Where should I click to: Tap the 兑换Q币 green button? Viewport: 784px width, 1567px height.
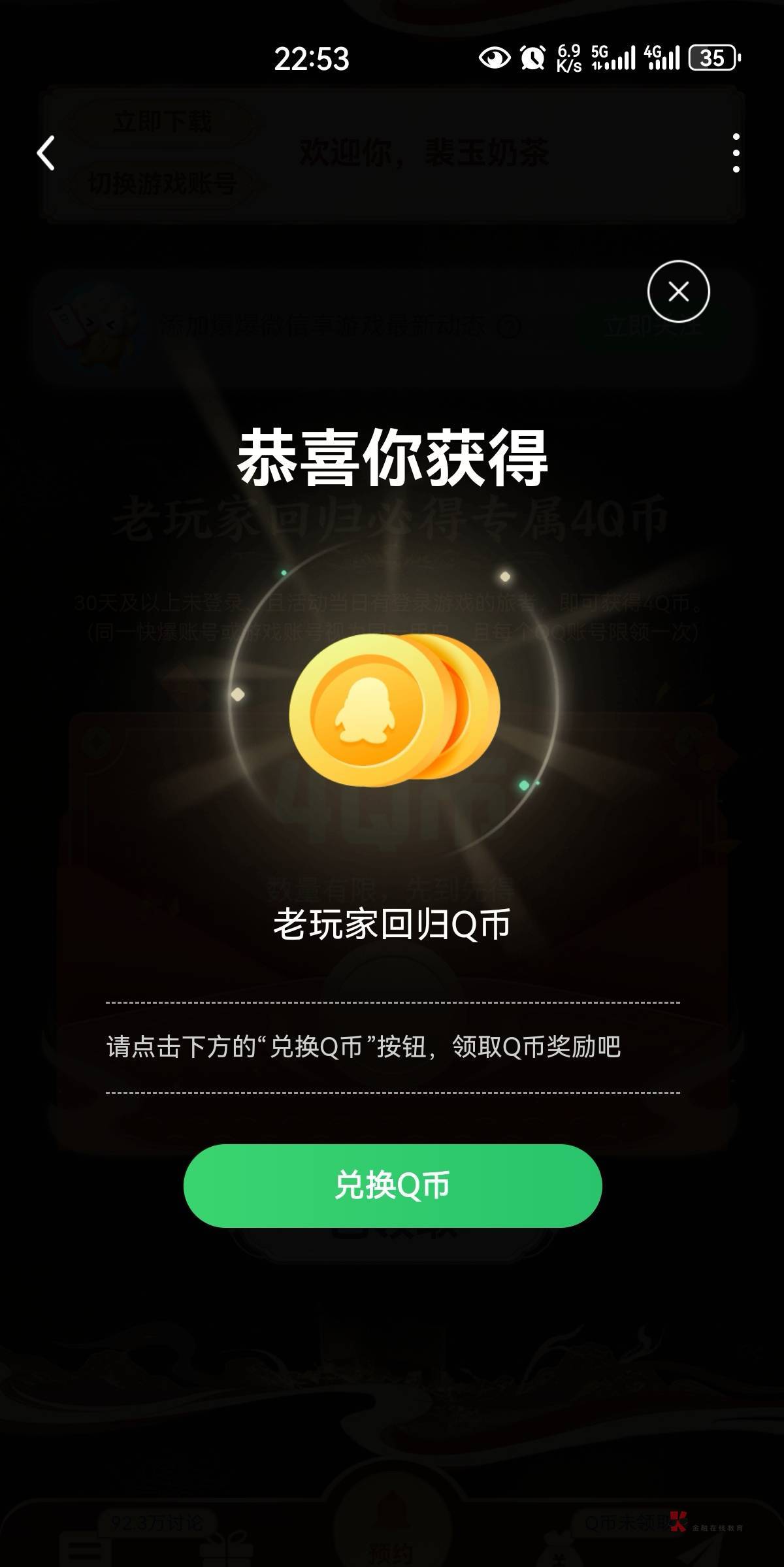pyautogui.click(x=392, y=1185)
